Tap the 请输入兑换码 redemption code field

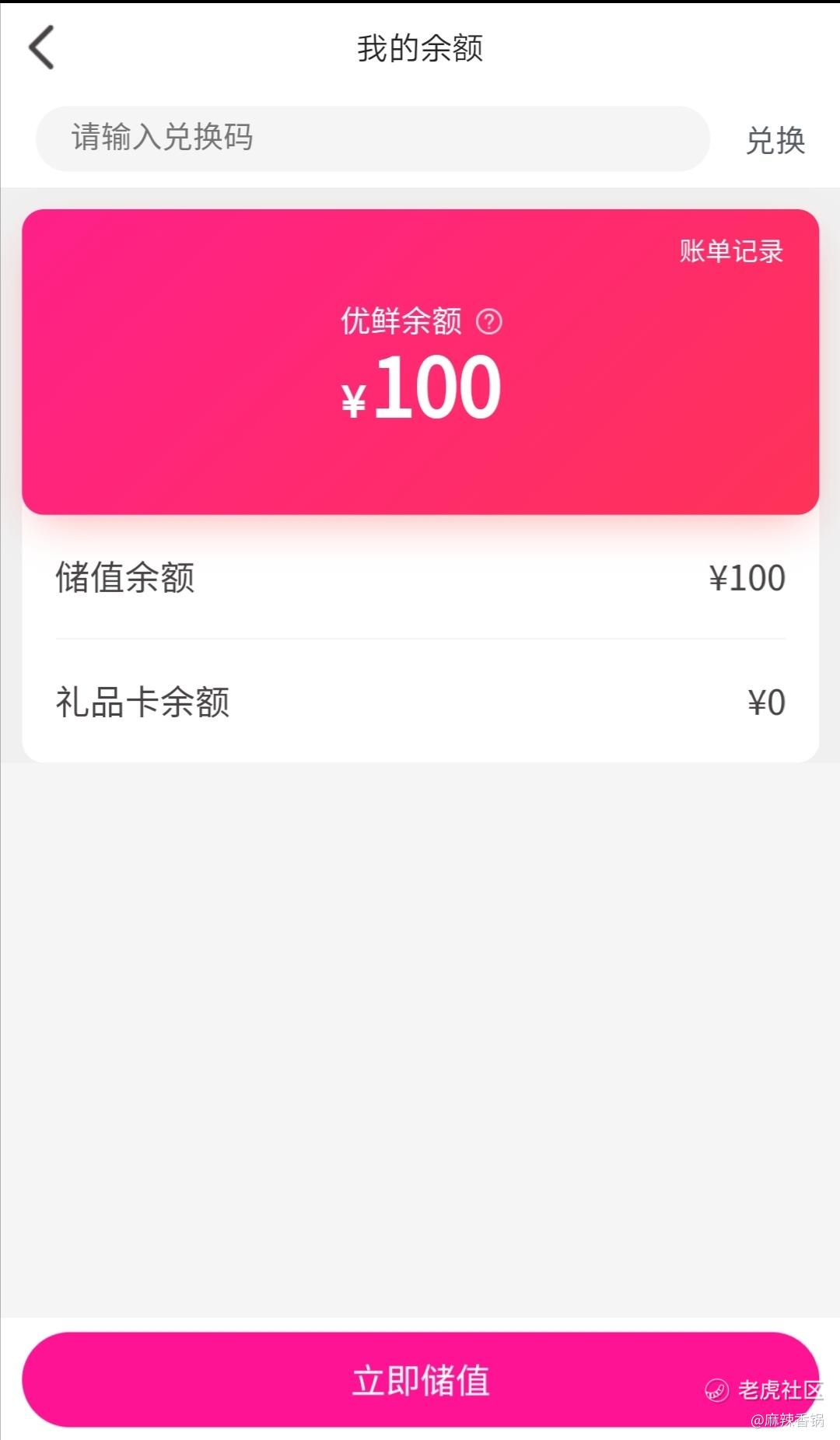pos(373,138)
